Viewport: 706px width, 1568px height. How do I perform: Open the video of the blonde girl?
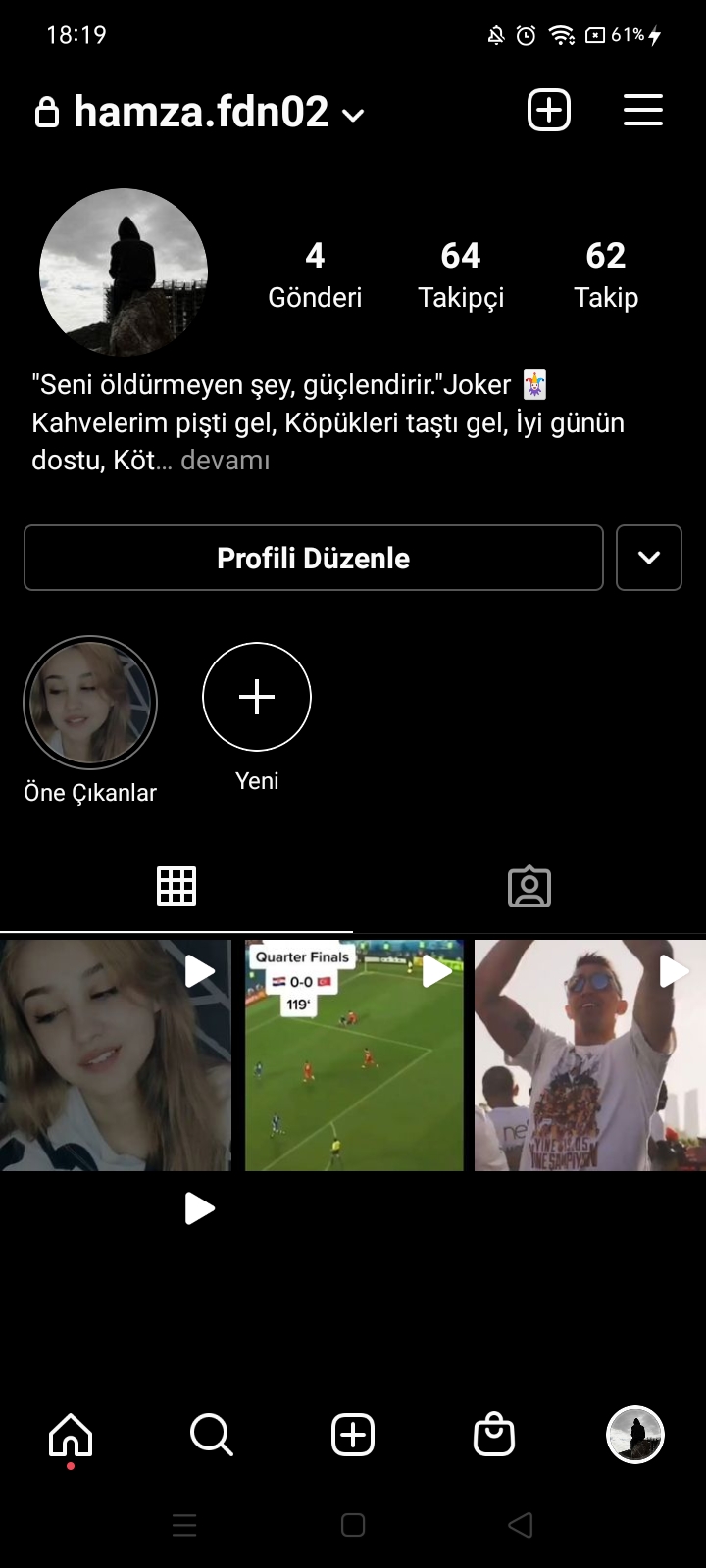click(115, 1055)
